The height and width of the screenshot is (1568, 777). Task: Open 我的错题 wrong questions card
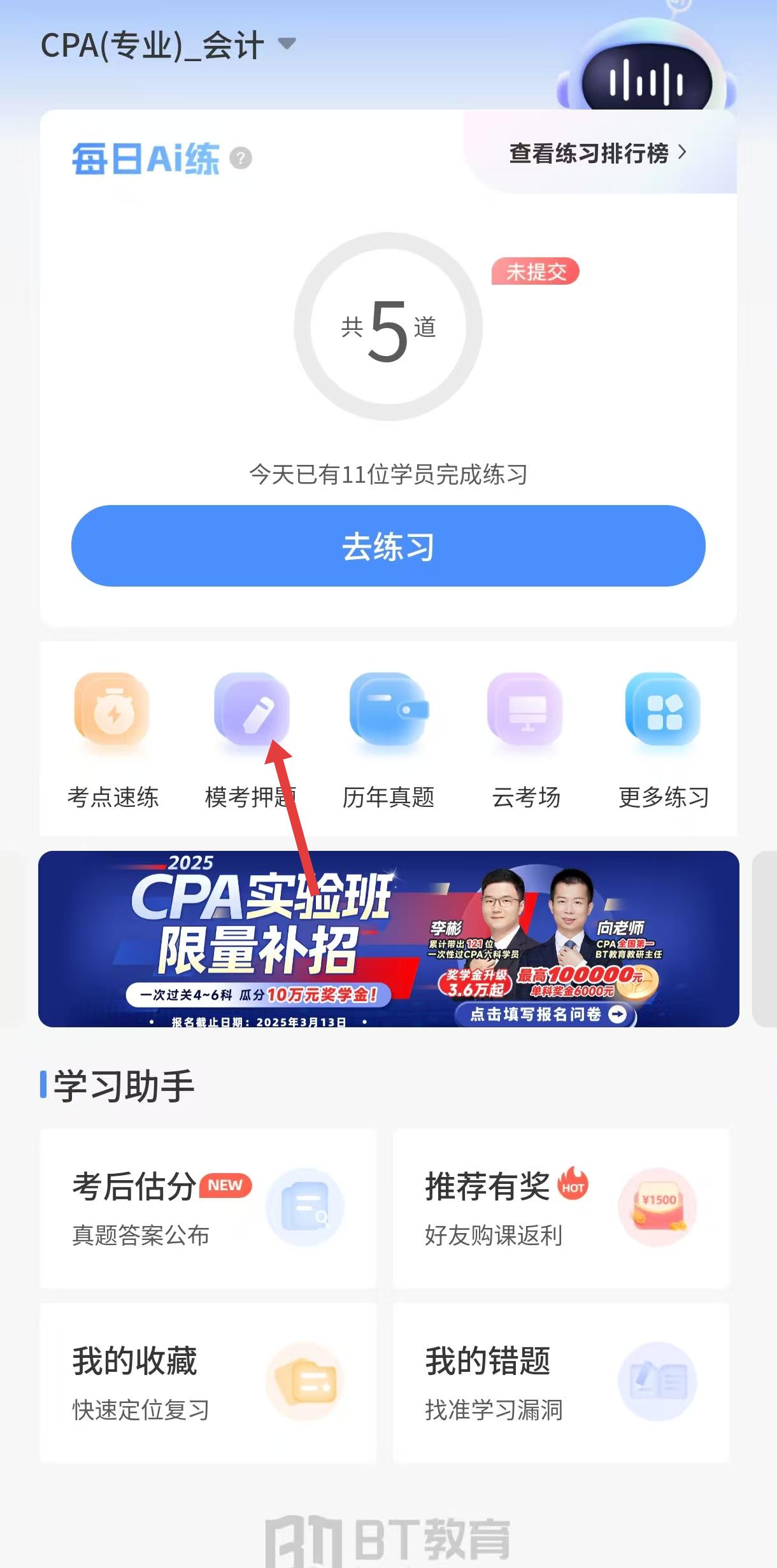click(560, 1383)
